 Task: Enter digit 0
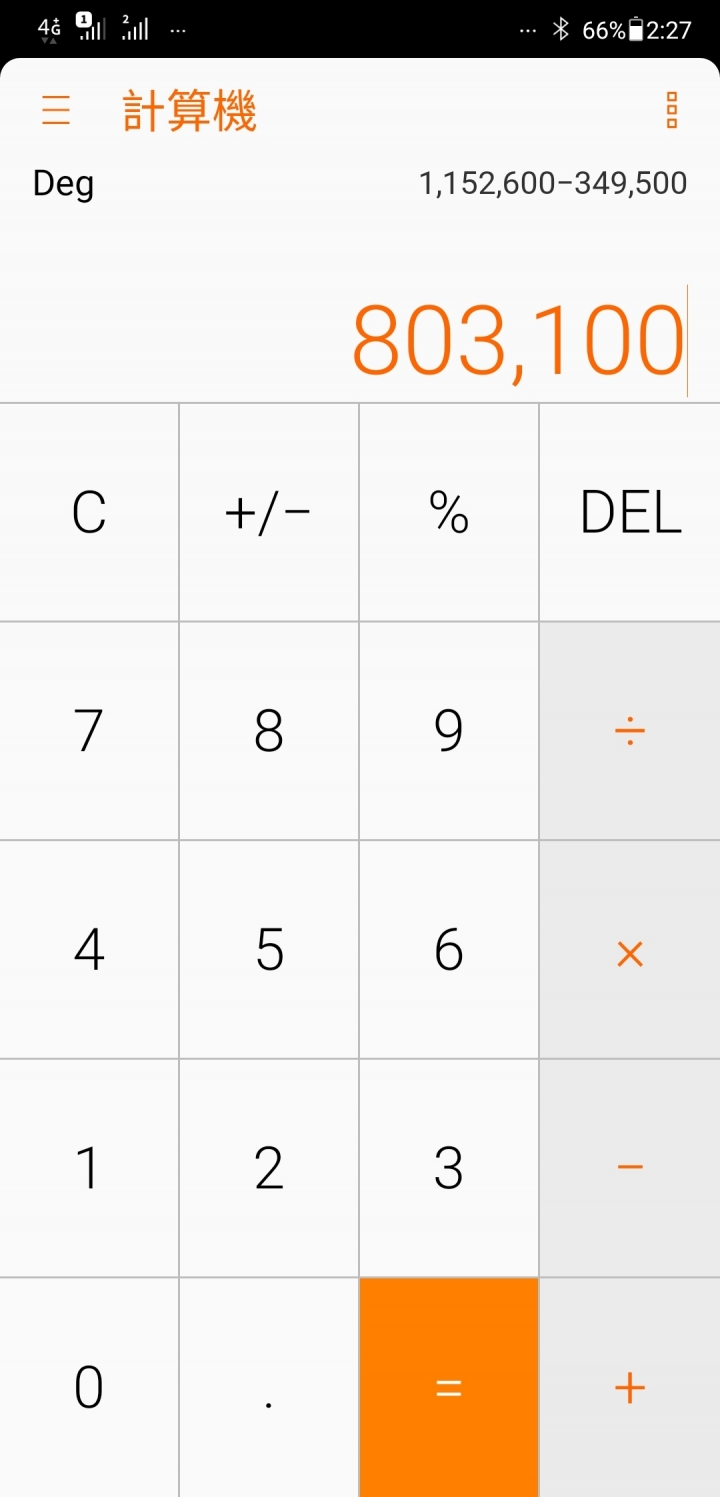pos(89,1387)
